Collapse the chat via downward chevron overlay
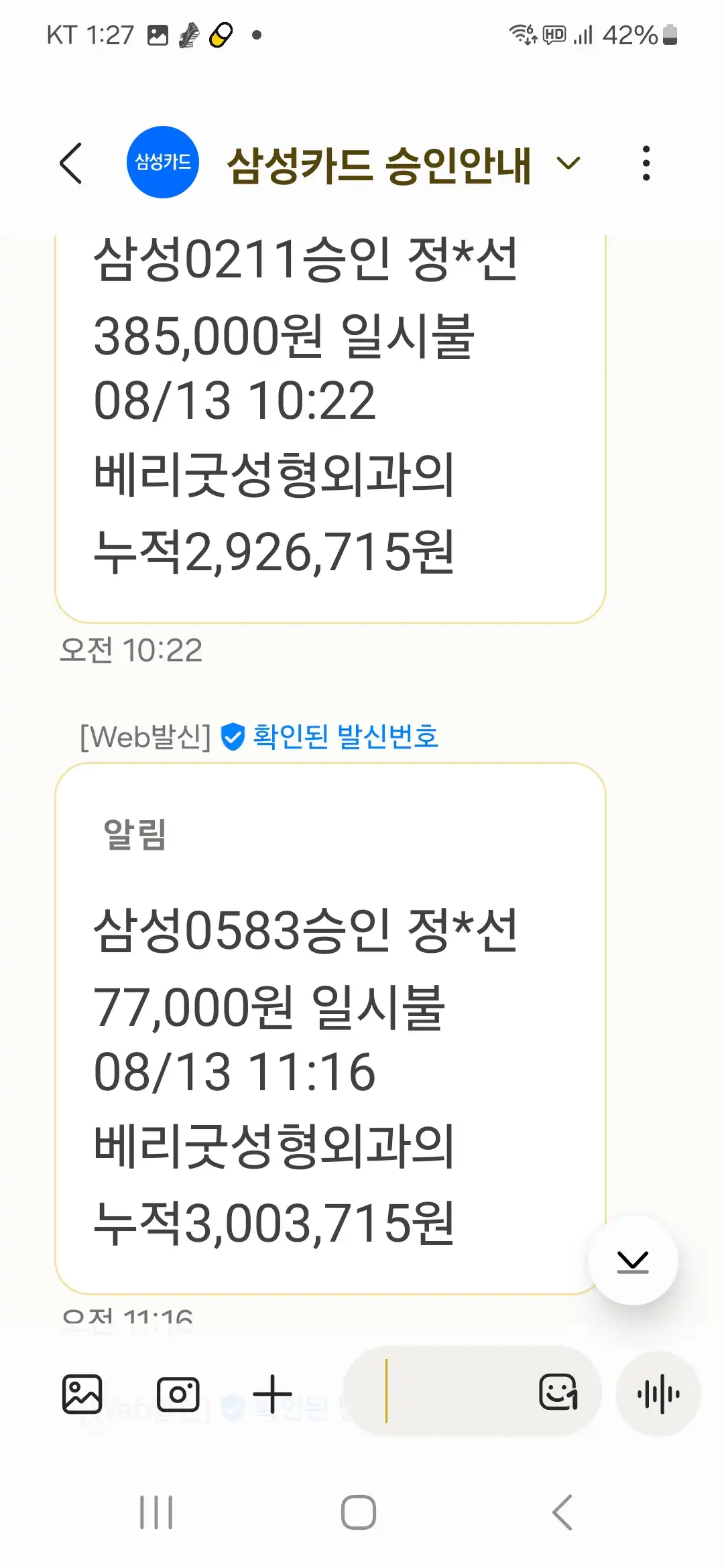Screen dimensions: 724x1568 tap(631, 1262)
